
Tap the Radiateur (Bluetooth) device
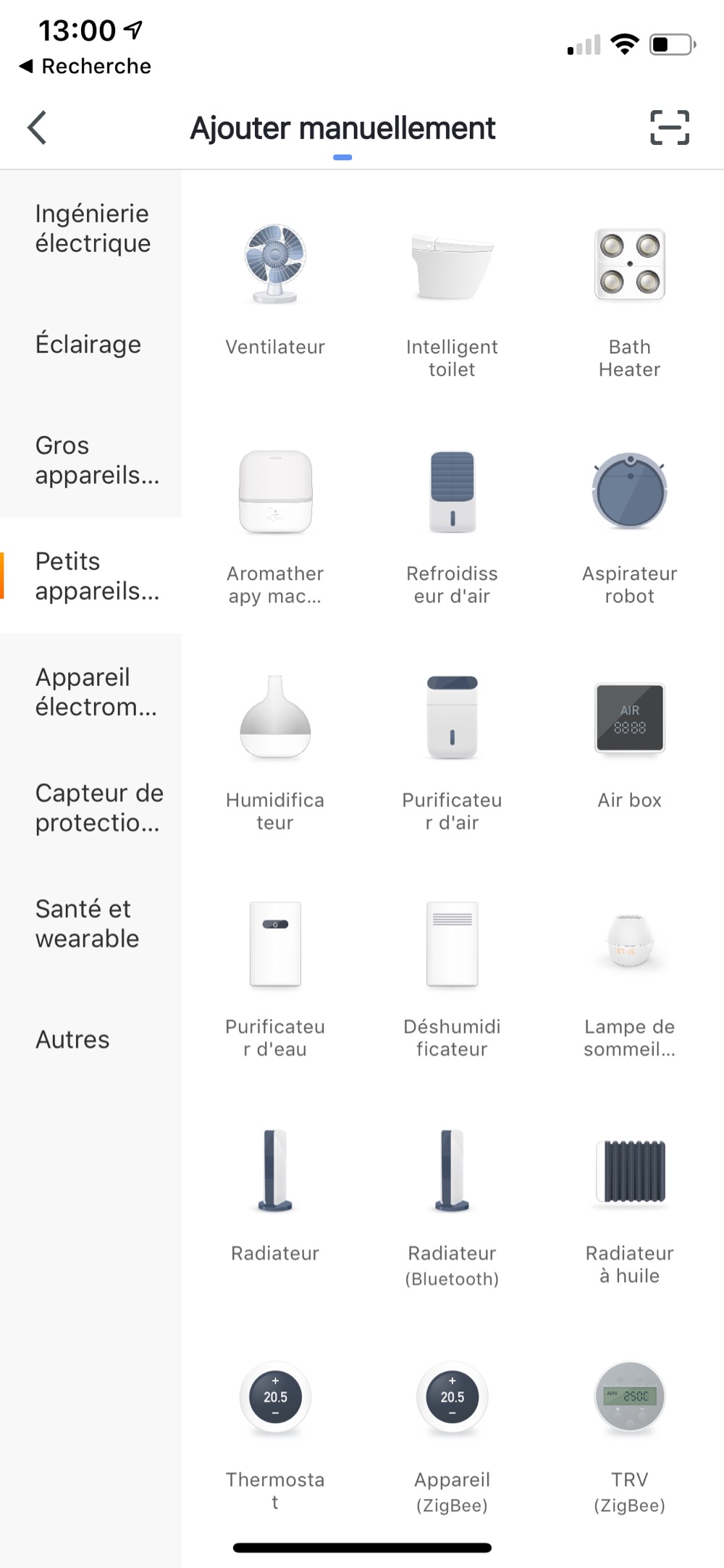coord(452,1202)
